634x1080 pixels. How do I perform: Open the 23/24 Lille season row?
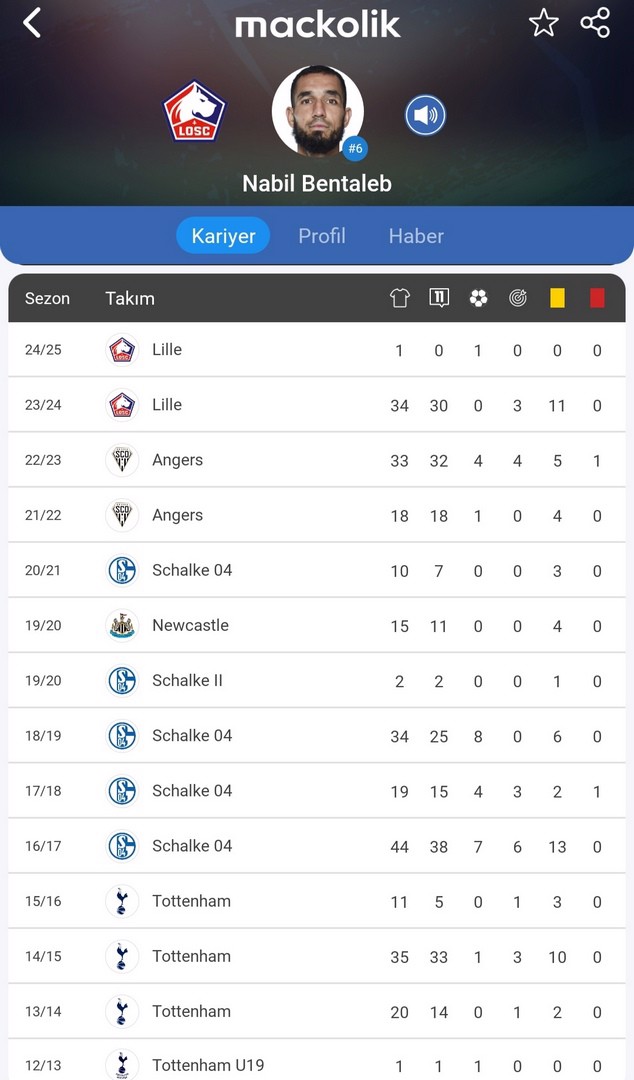(x=317, y=405)
